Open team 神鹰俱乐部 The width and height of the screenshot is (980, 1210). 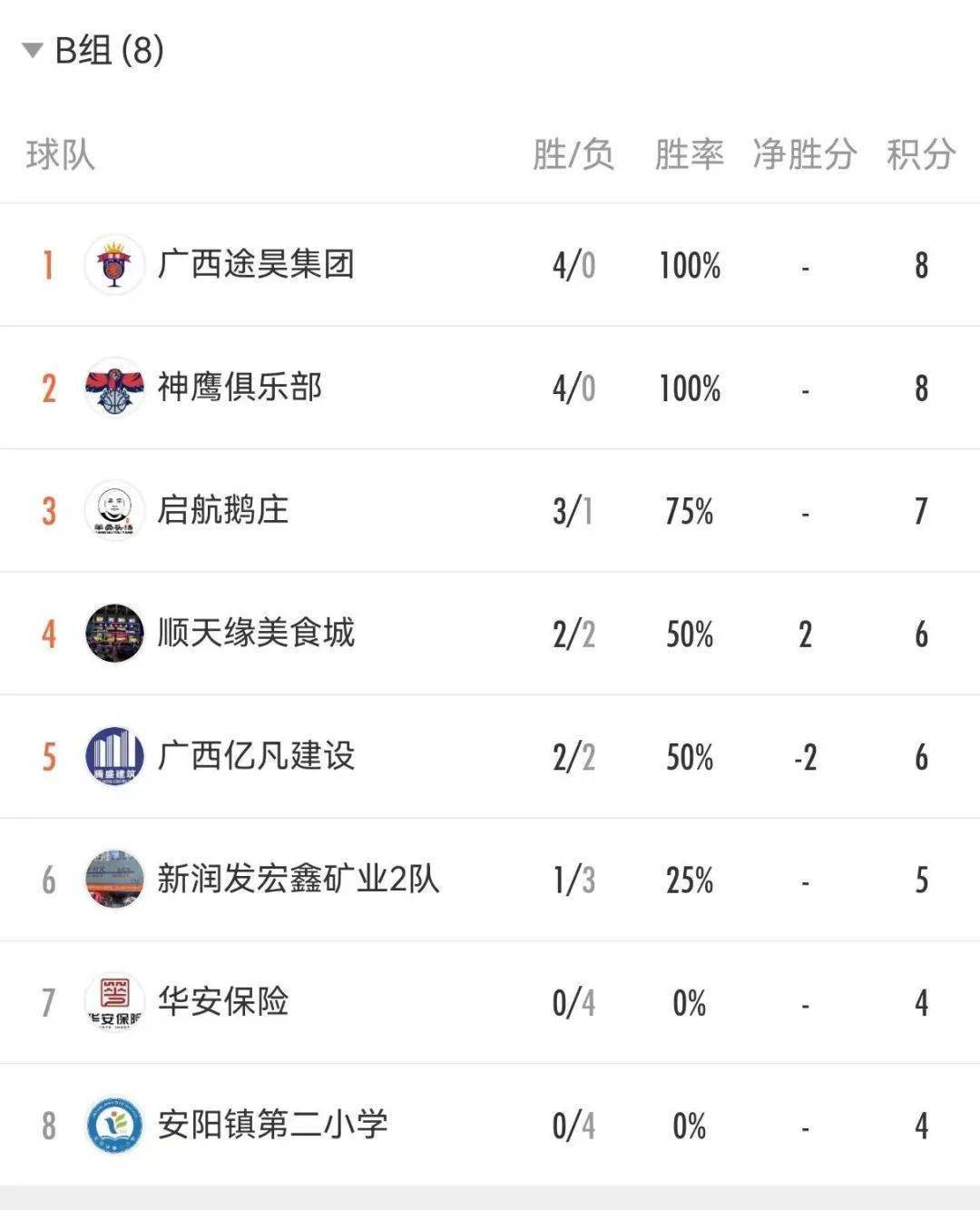point(239,388)
